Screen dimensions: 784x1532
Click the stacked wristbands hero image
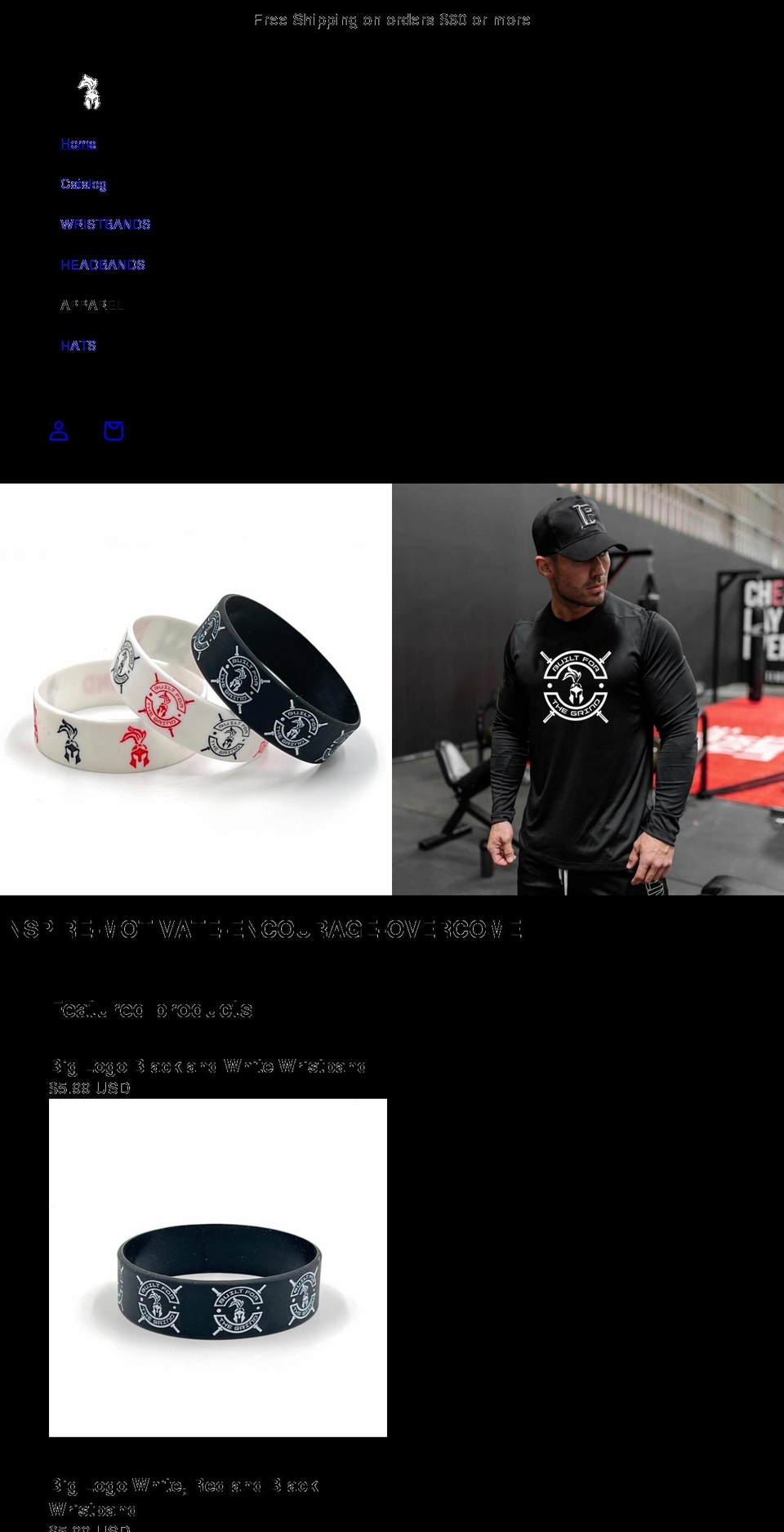pyautogui.click(x=196, y=686)
